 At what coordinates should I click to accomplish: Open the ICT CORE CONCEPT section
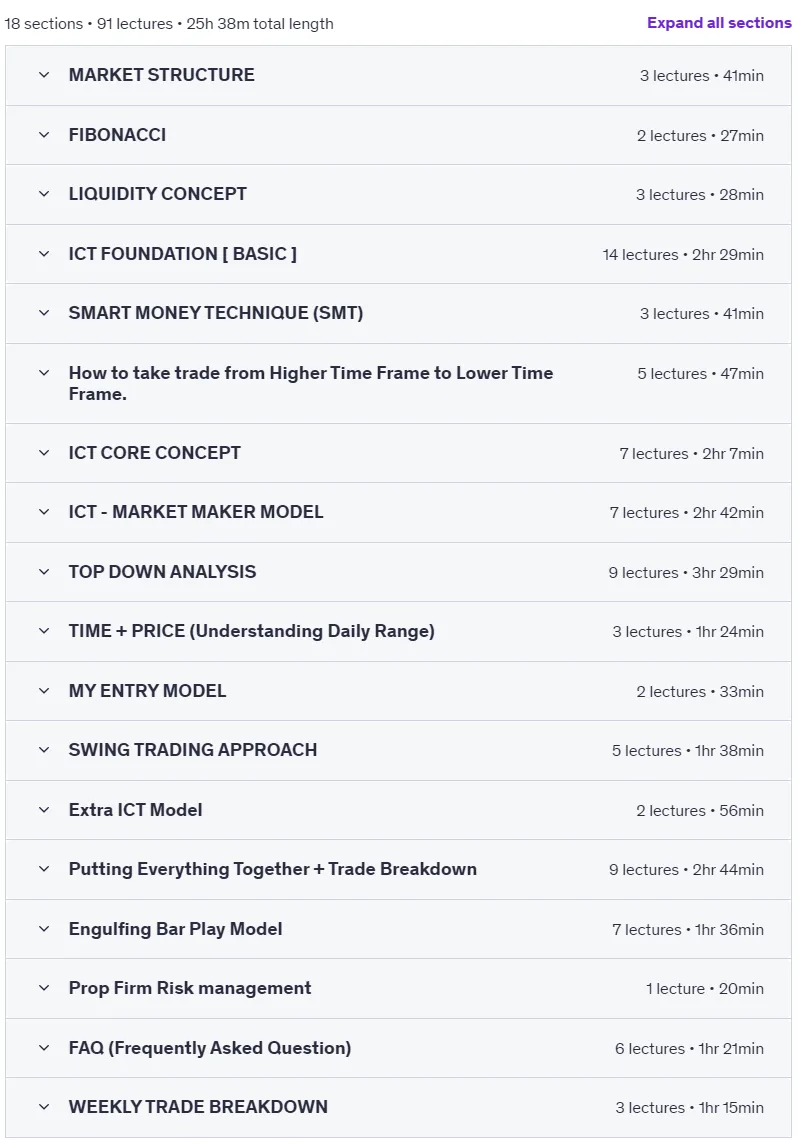pyautogui.click(x=398, y=453)
